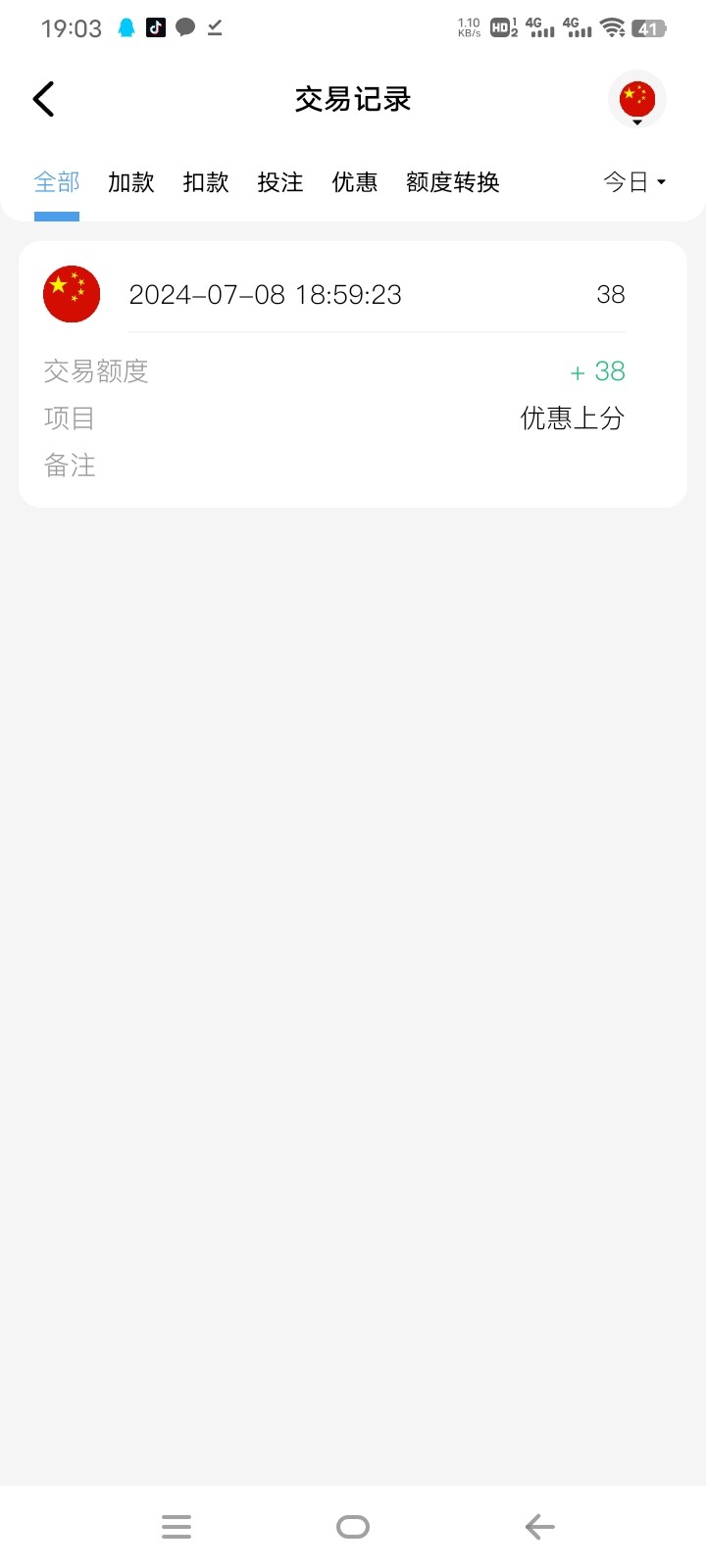Select the 全部 tab

(57, 182)
